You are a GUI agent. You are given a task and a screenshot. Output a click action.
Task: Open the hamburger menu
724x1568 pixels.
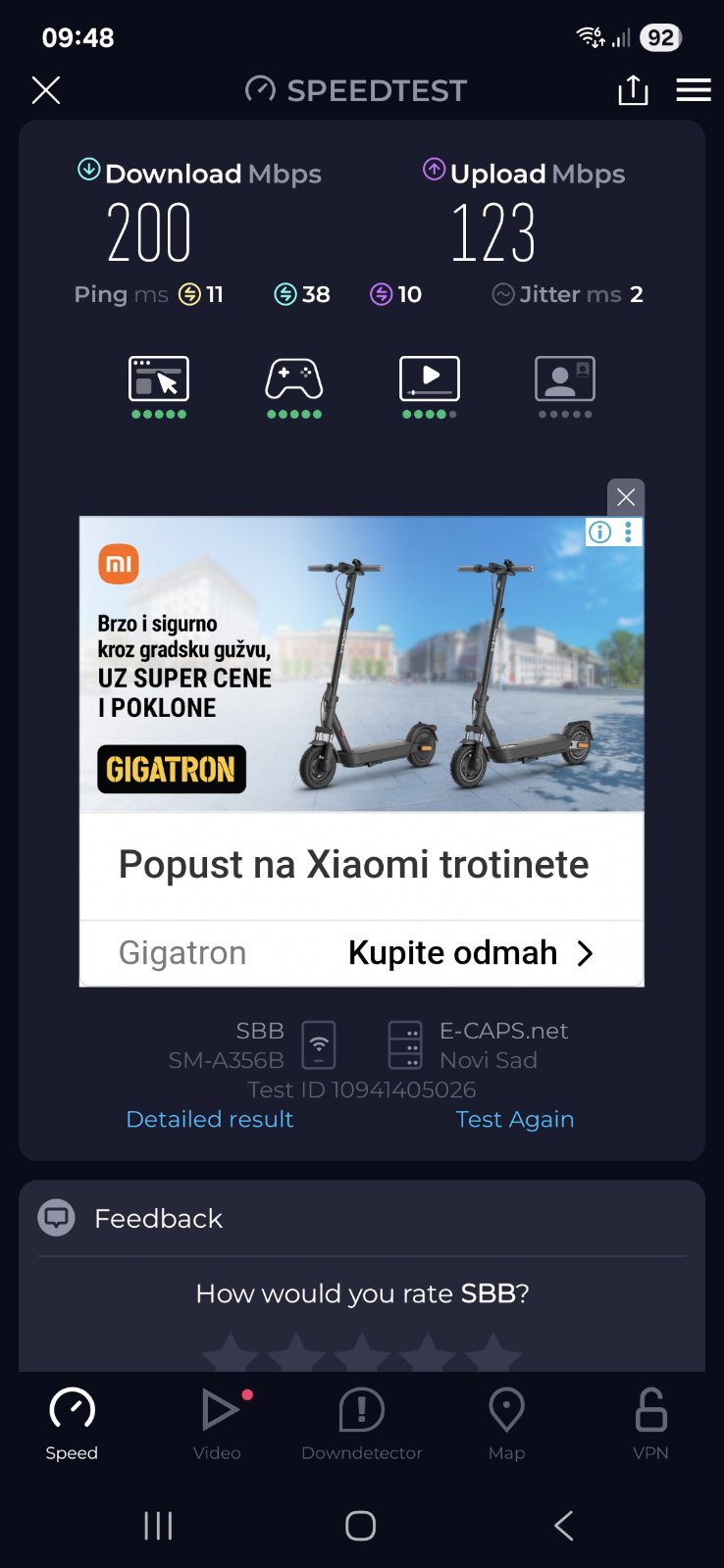(694, 90)
